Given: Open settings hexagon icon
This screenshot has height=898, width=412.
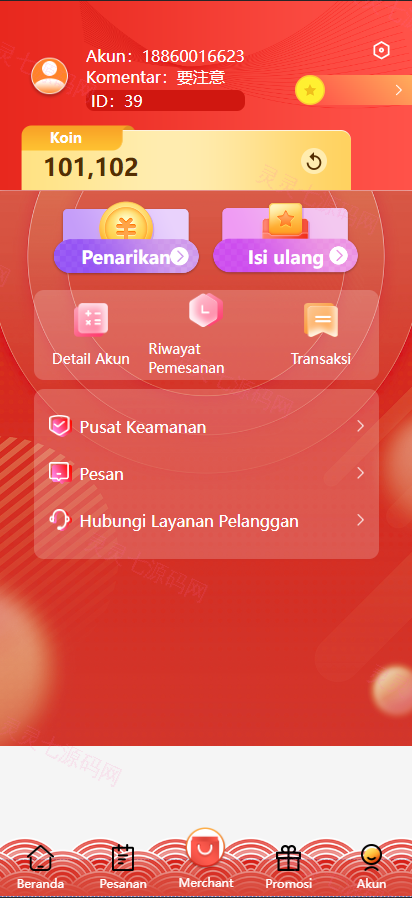Looking at the screenshot, I should tap(381, 51).
